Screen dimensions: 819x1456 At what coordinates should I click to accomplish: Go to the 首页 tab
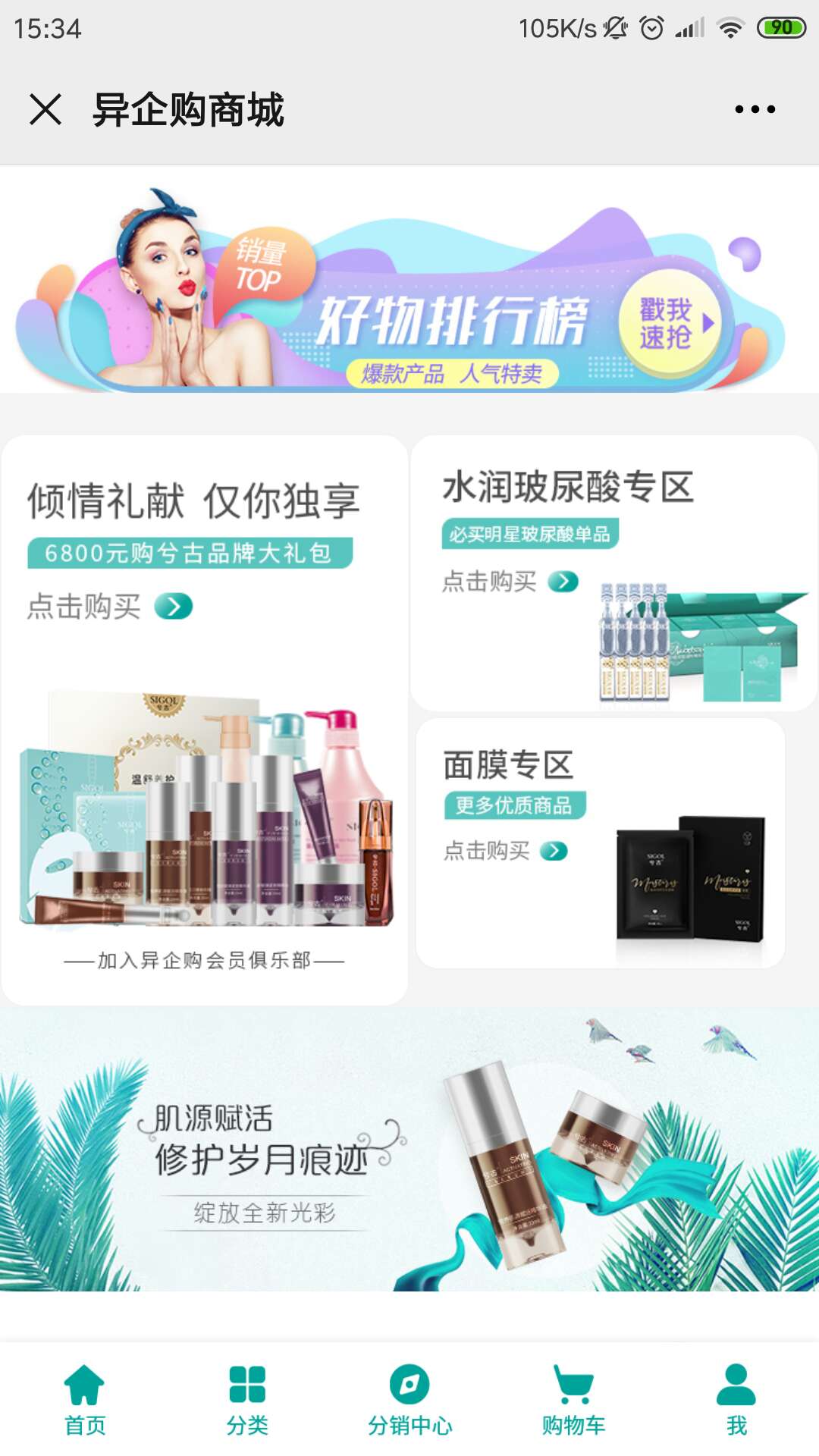pyautogui.click(x=84, y=1400)
